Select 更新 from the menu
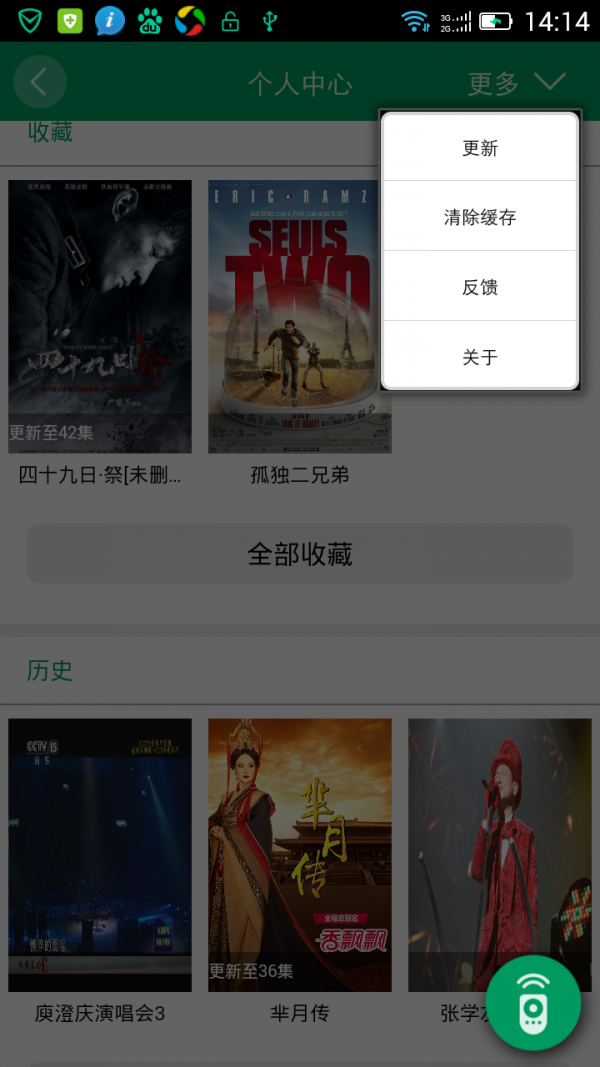The image size is (600, 1067). 480,148
